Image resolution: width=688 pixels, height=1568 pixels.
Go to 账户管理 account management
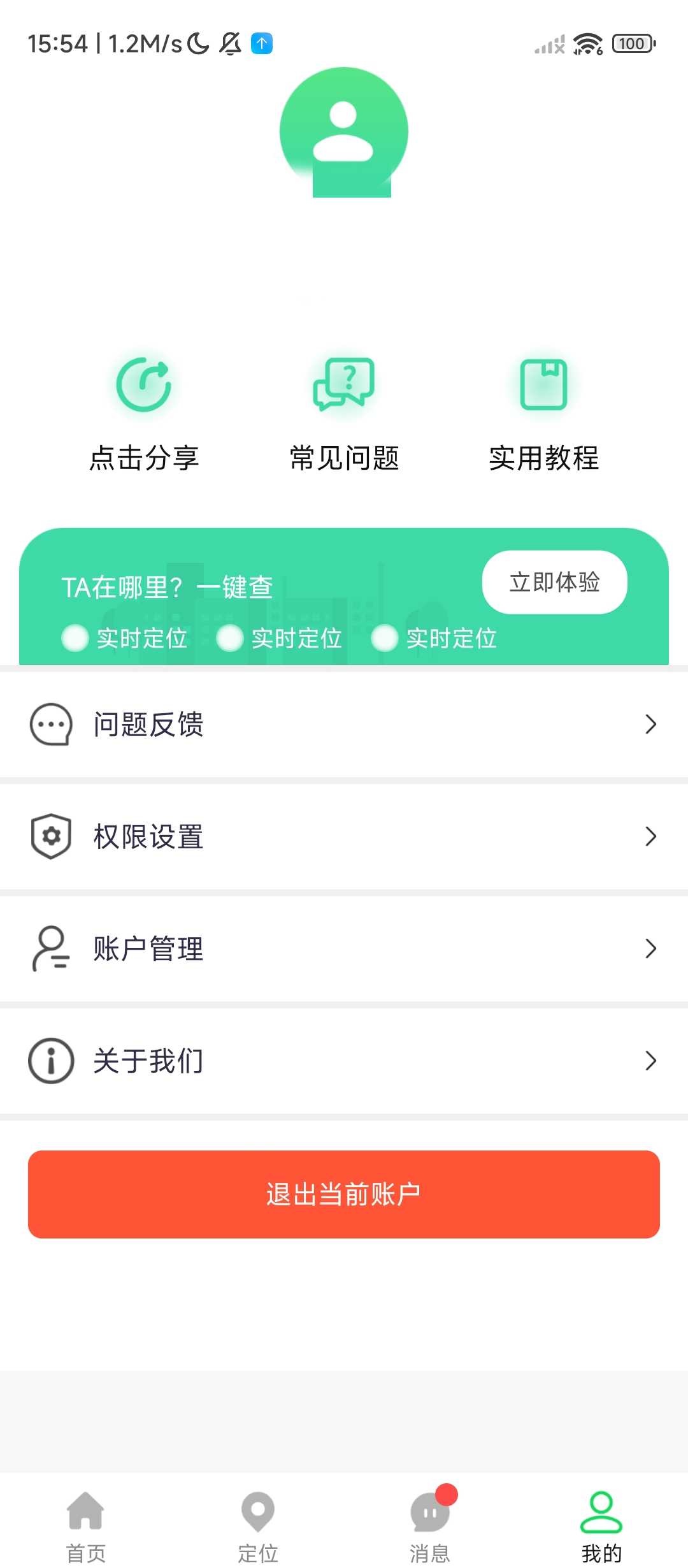(344, 948)
